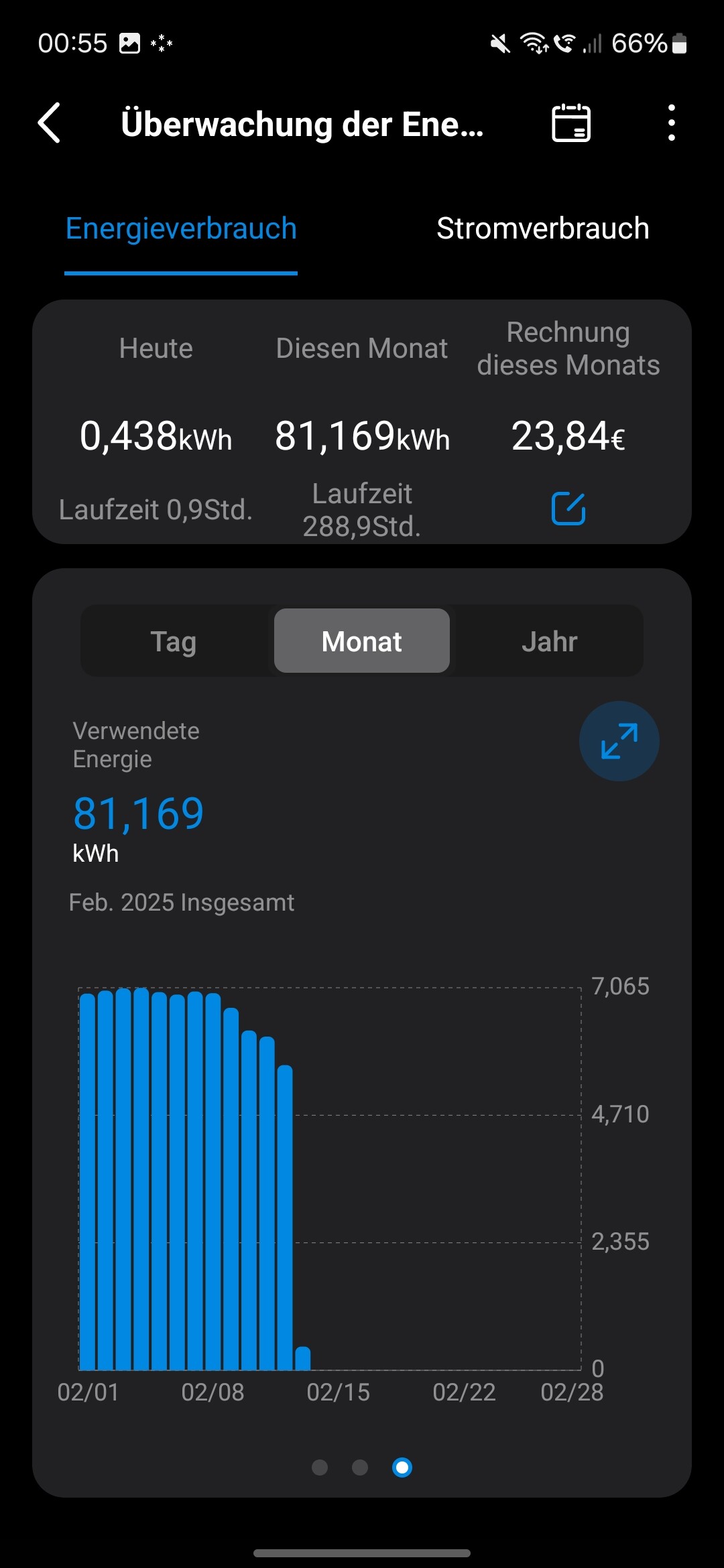The height and width of the screenshot is (1568, 724).
Task: Go back using the top-left arrow
Action: 50,123
